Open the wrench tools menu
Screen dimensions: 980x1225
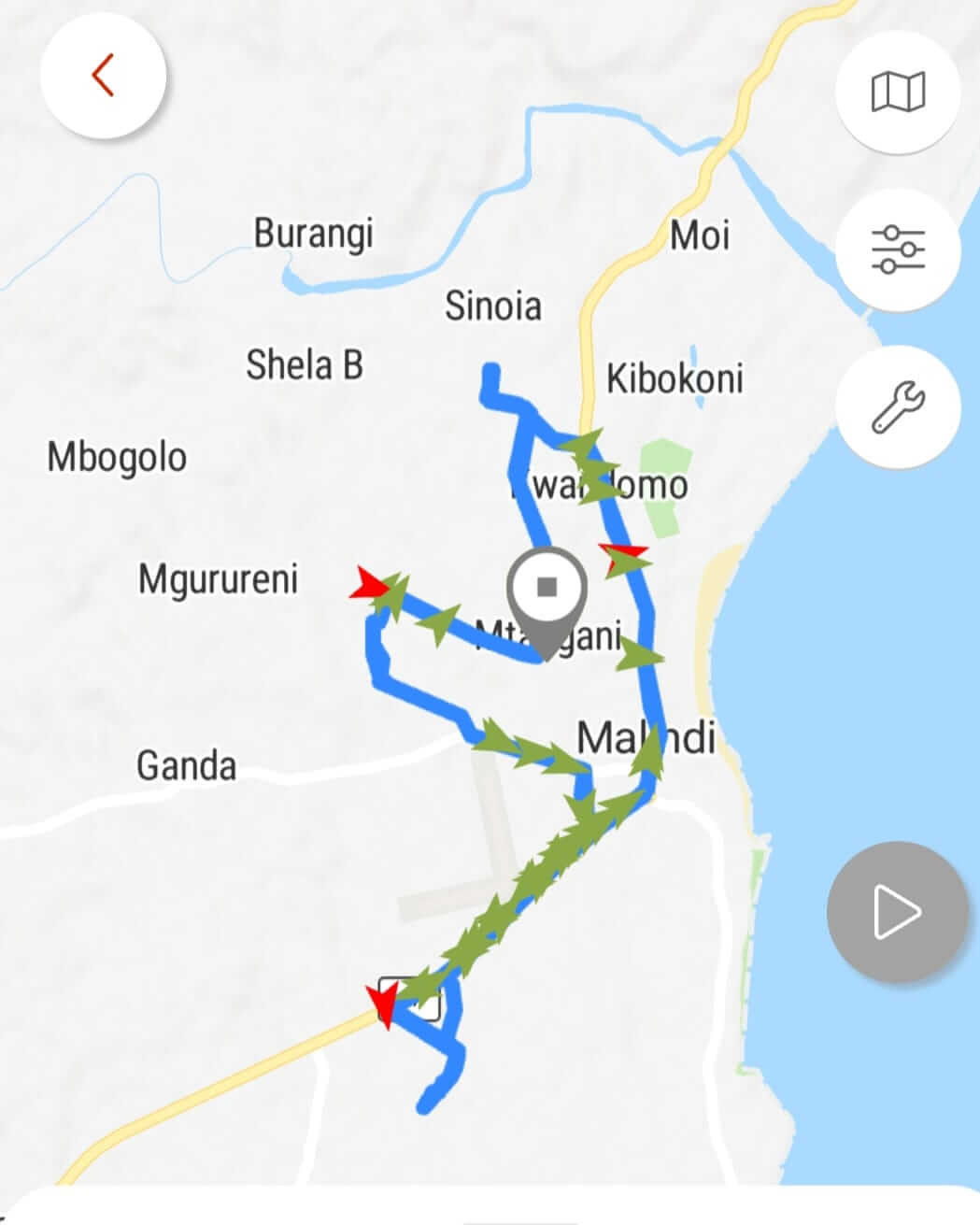[x=898, y=407]
